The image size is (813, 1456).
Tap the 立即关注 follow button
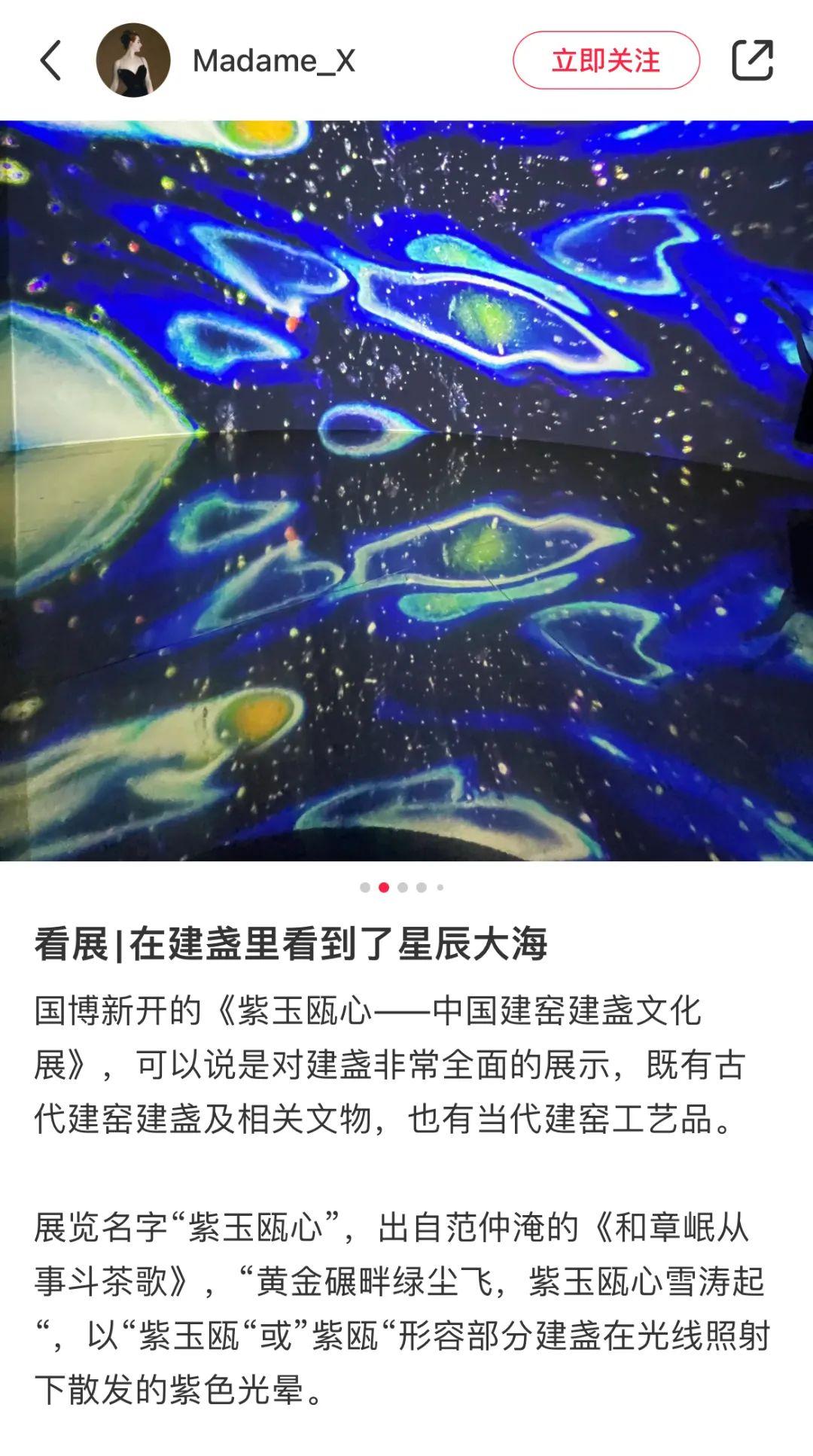point(606,60)
